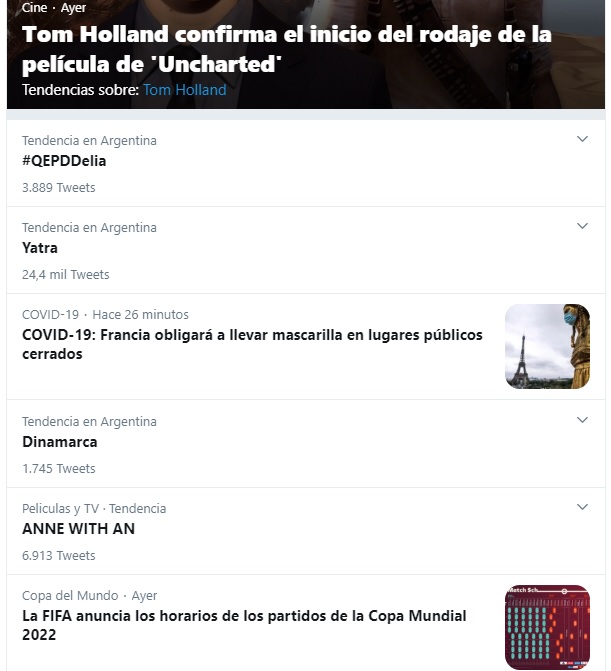The height and width of the screenshot is (671, 611).
Task: Expand options chevron for Yatra trend
Action: (583, 226)
